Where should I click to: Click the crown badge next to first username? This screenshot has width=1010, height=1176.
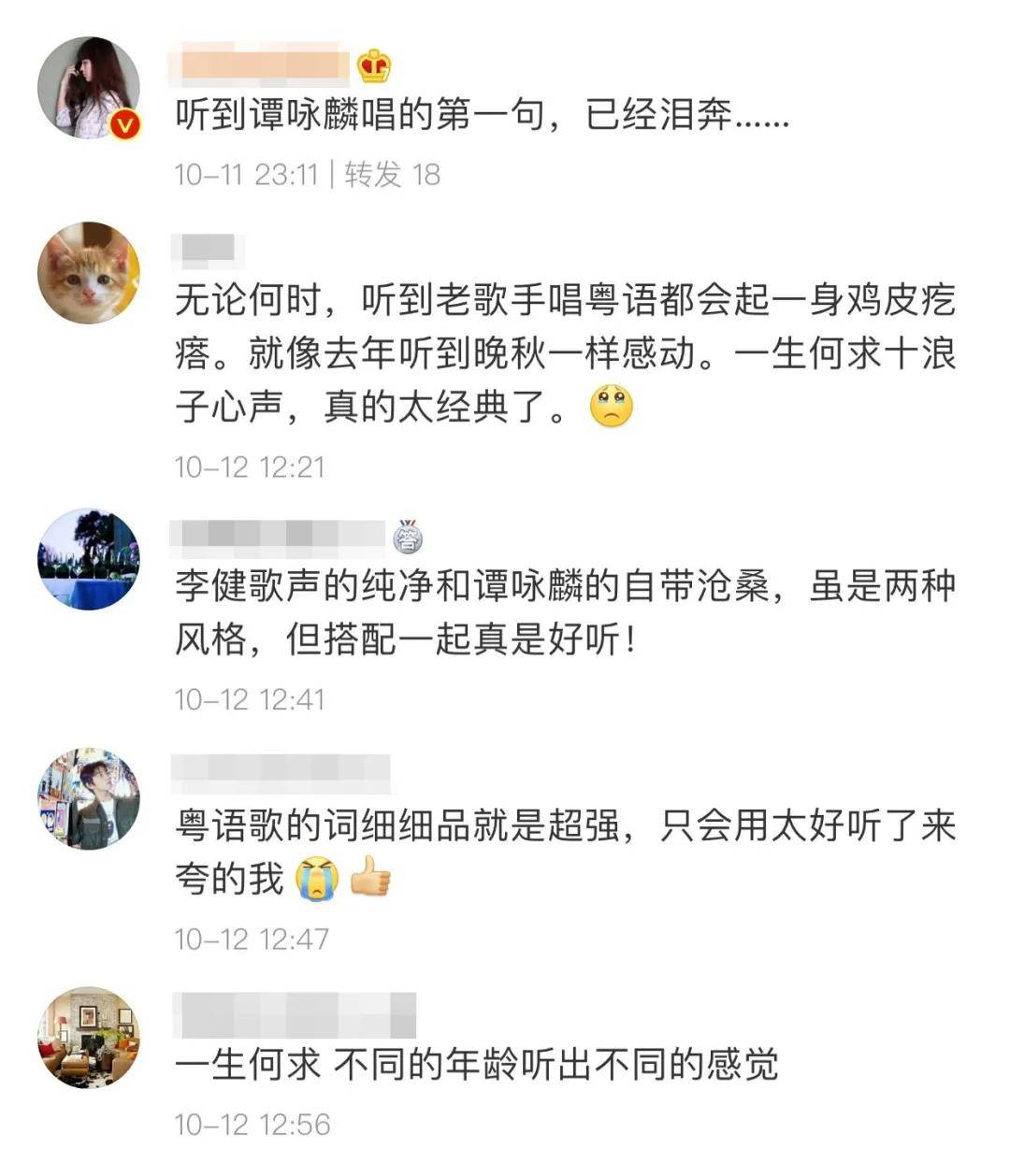(373, 65)
